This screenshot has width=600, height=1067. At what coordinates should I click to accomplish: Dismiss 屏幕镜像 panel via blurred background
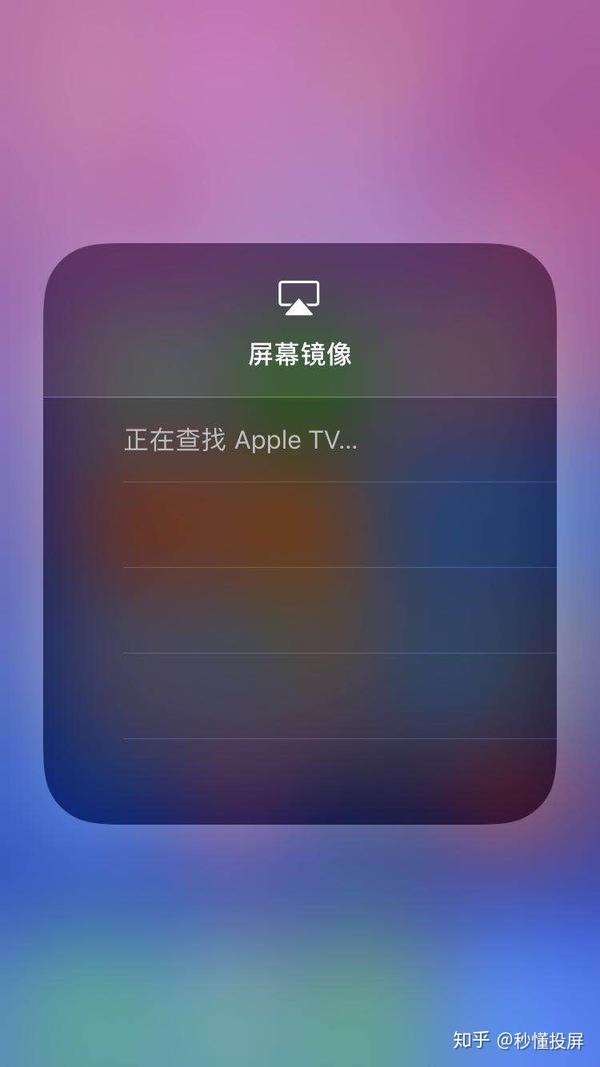click(x=300, y=122)
